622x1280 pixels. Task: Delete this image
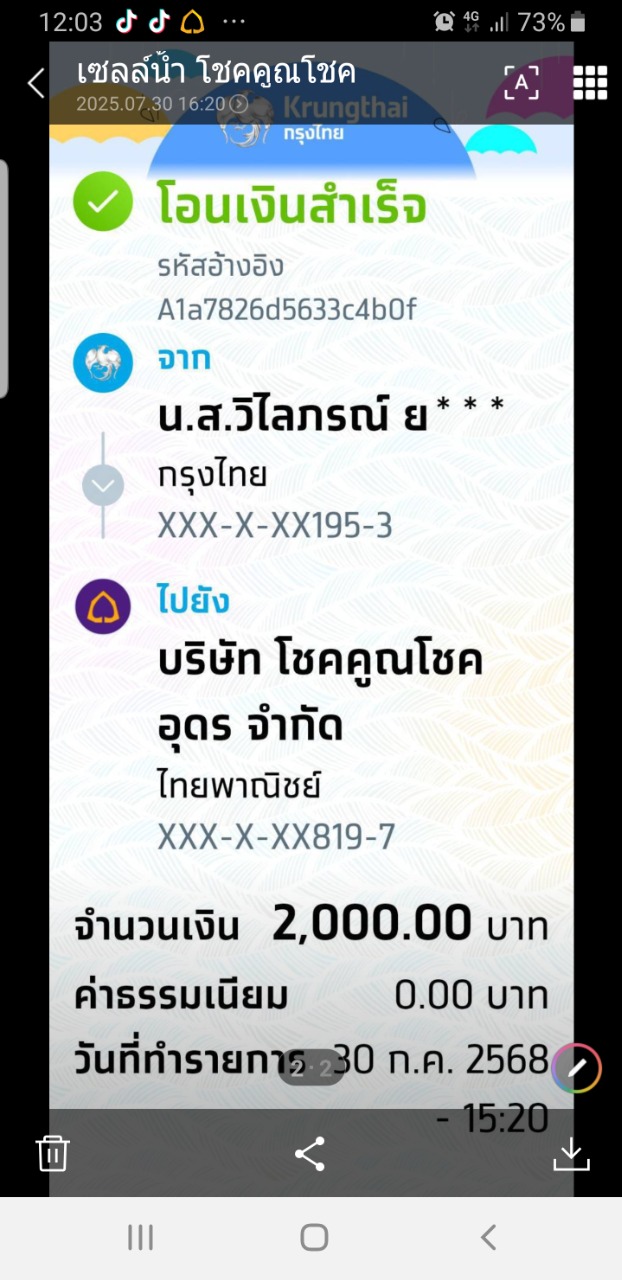[x=52, y=1154]
